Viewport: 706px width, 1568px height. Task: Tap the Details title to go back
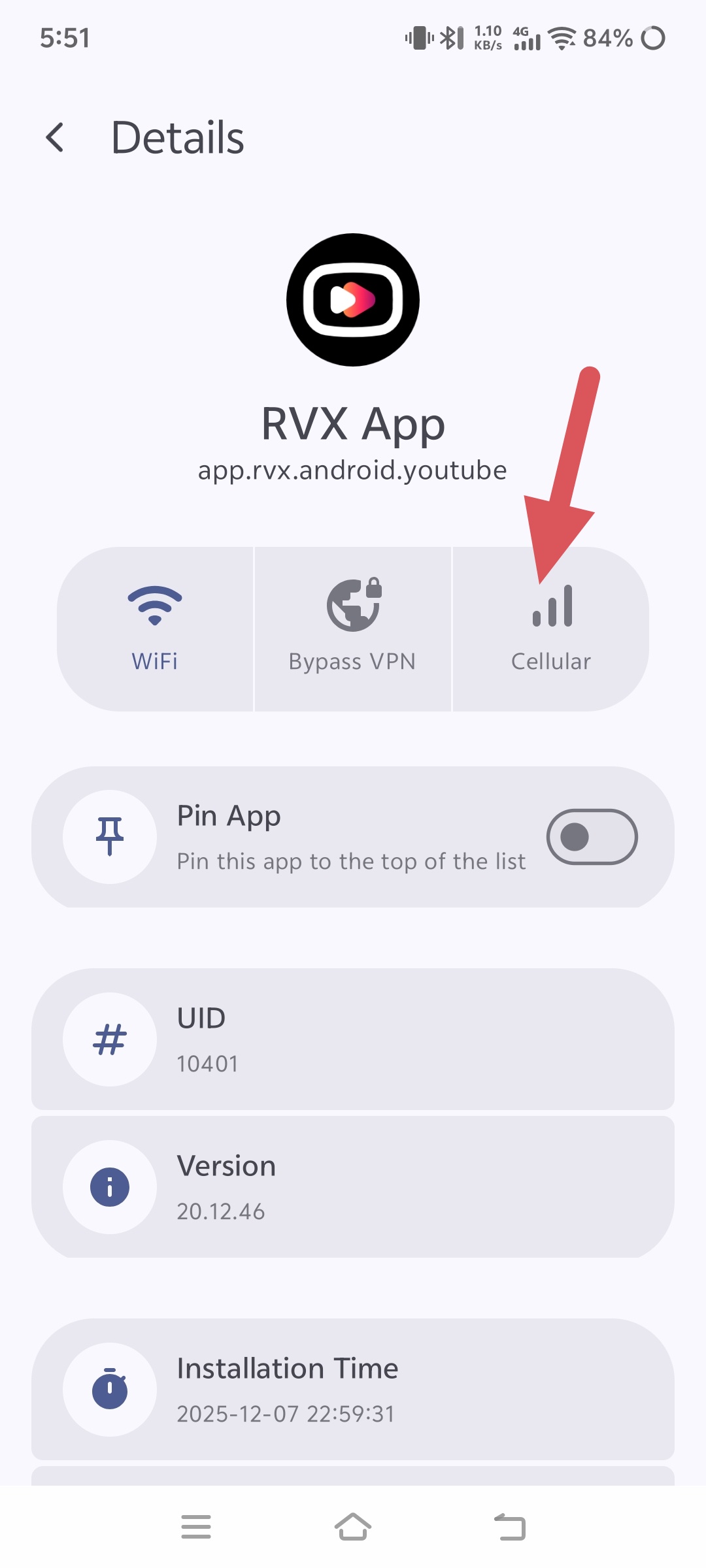click(x=177, y=137)
